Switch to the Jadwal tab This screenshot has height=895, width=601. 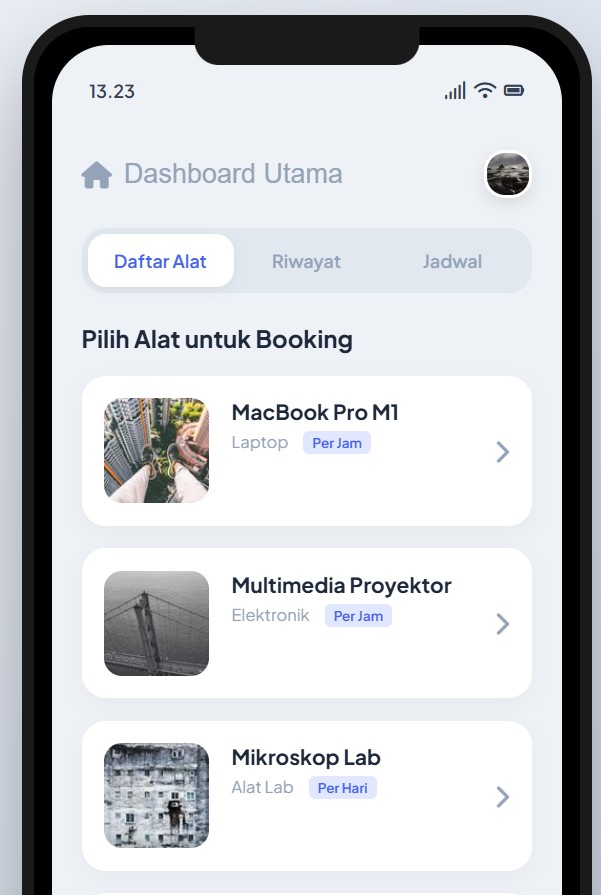[x=452, y=261]
